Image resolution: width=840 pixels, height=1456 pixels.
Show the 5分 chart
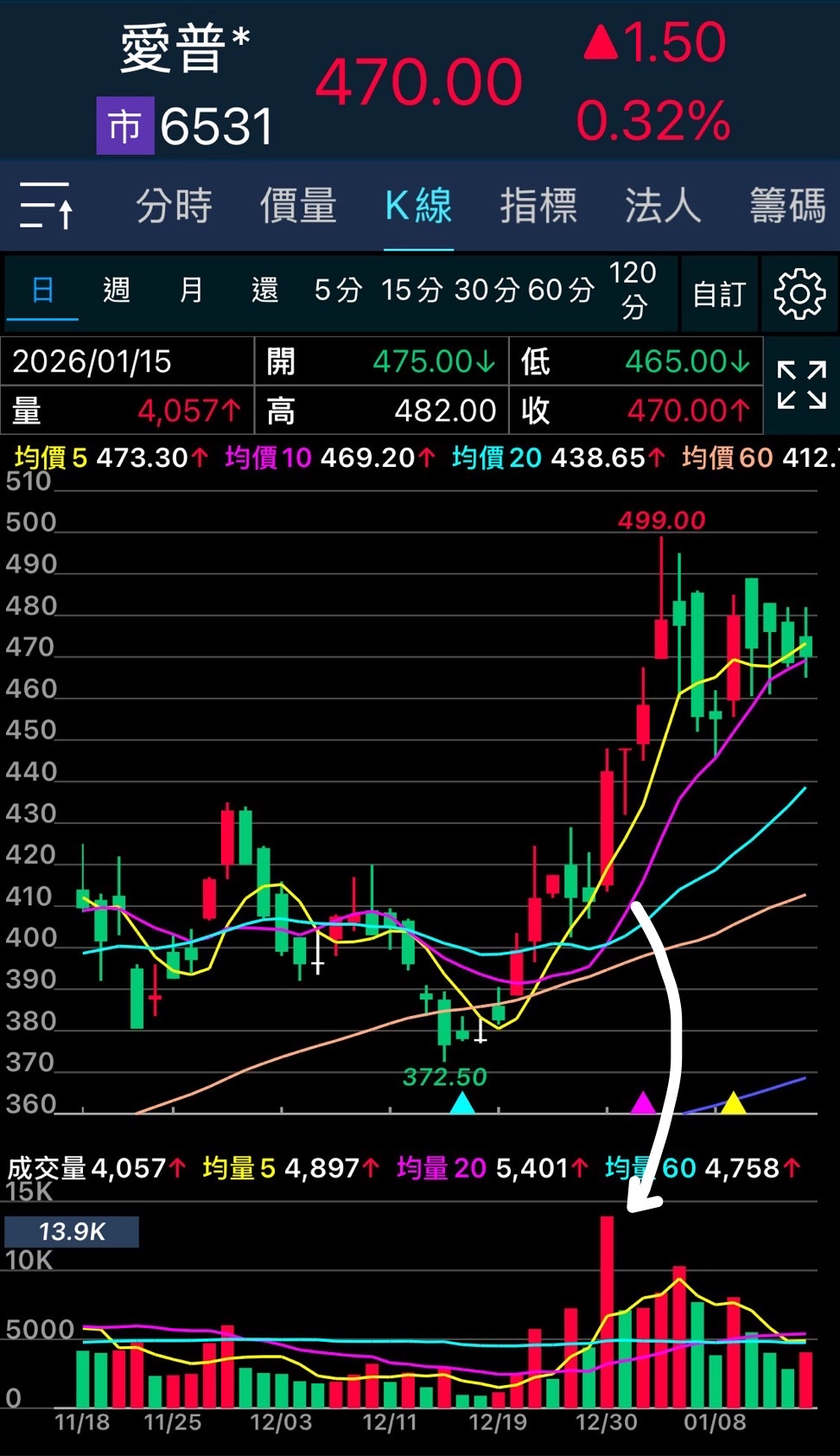[337, 291]
